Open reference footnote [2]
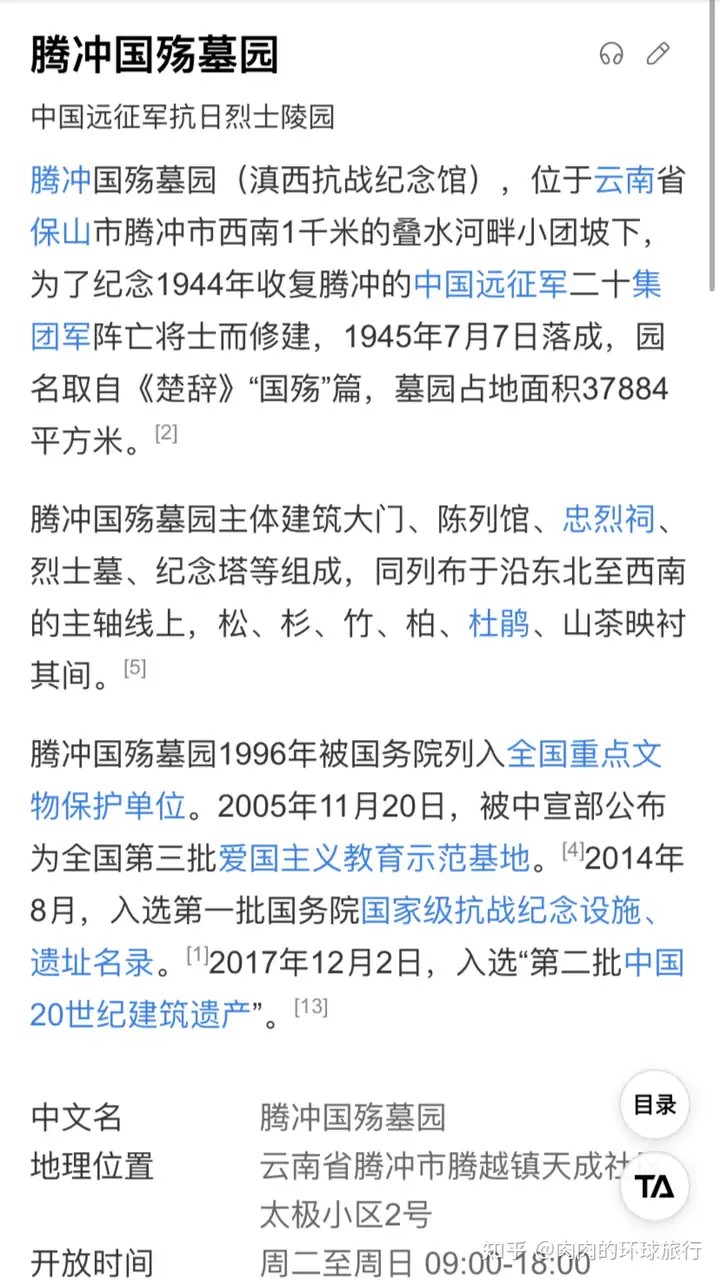The image size is (720, 1280). coord(166,433)
